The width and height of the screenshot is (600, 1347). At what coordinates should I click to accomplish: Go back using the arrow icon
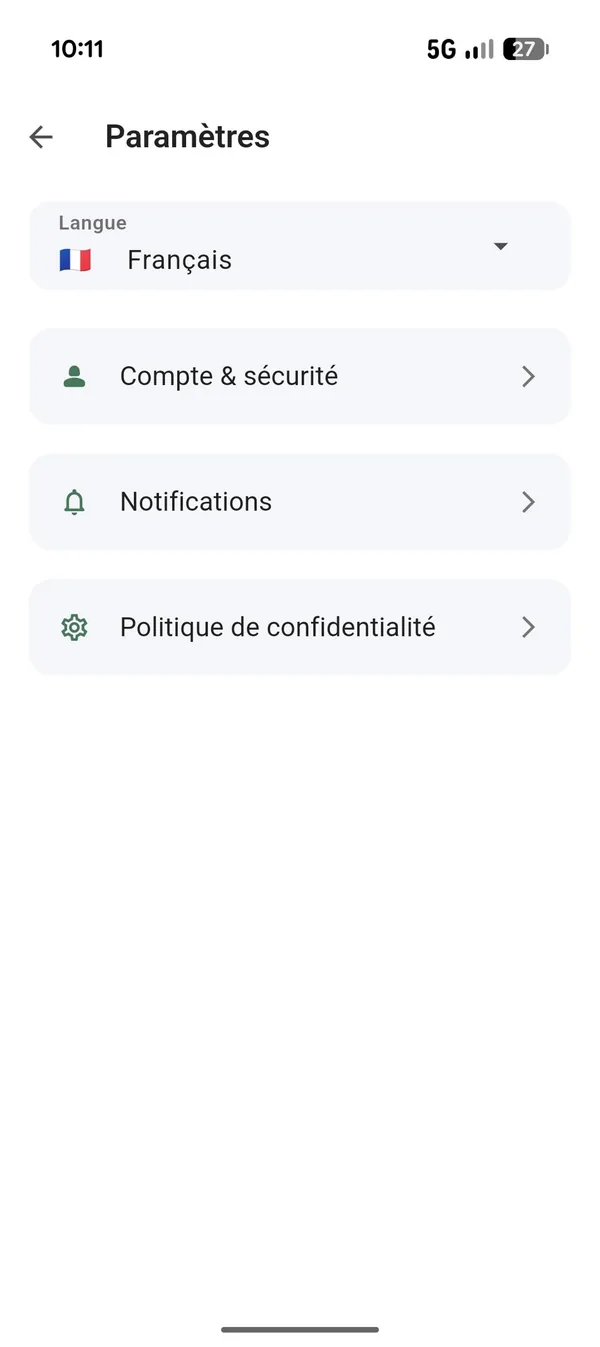point(41,137)
